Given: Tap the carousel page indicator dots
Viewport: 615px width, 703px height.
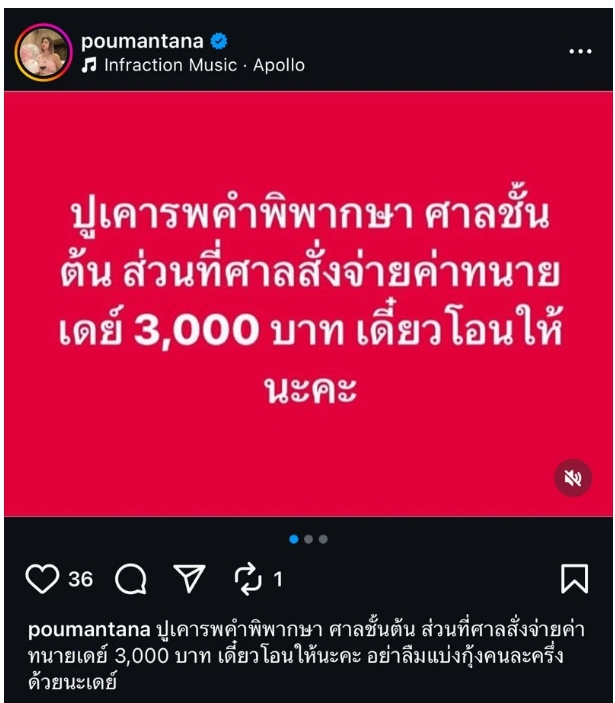Looking at the screenshot, I should point(308,539).
